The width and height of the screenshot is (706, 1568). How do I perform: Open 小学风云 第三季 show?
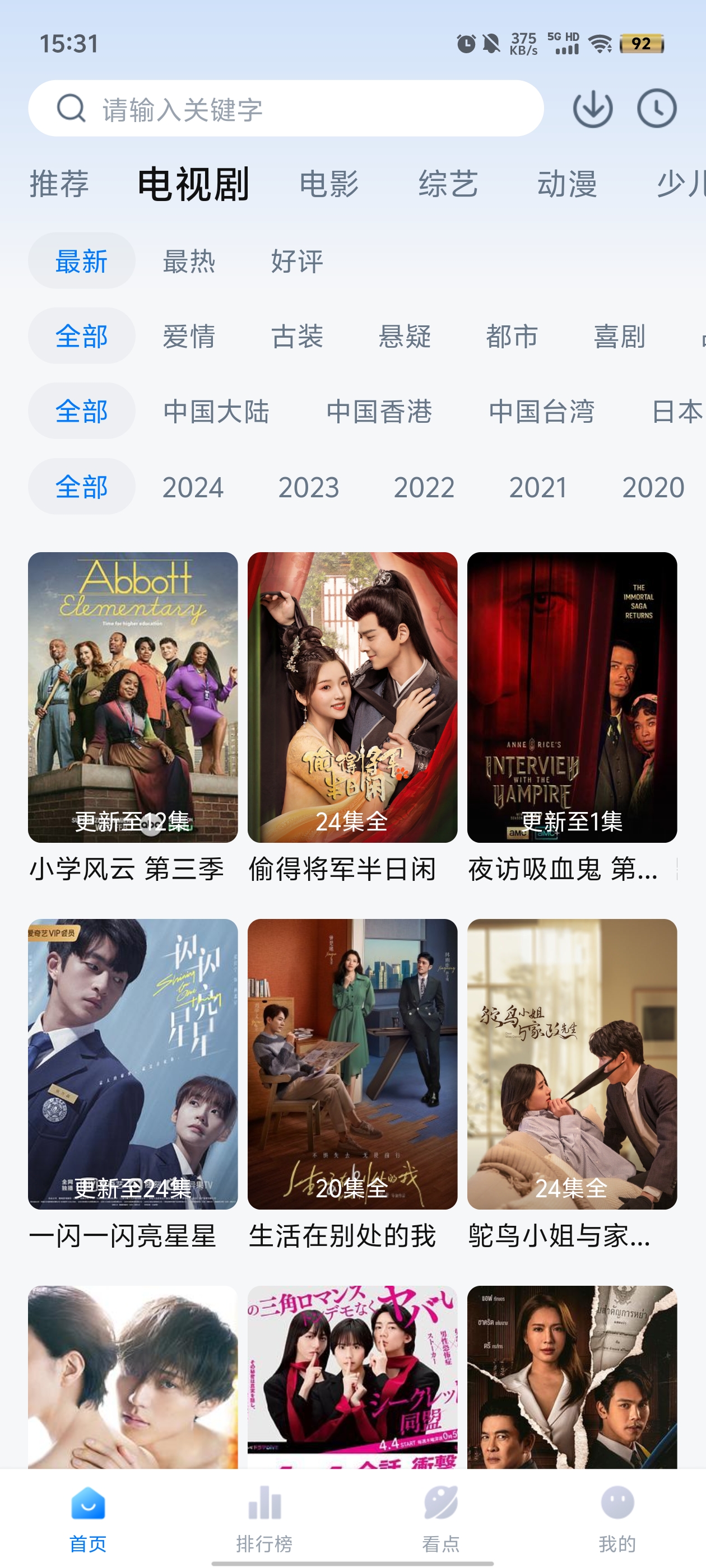[x=133, y=697]
